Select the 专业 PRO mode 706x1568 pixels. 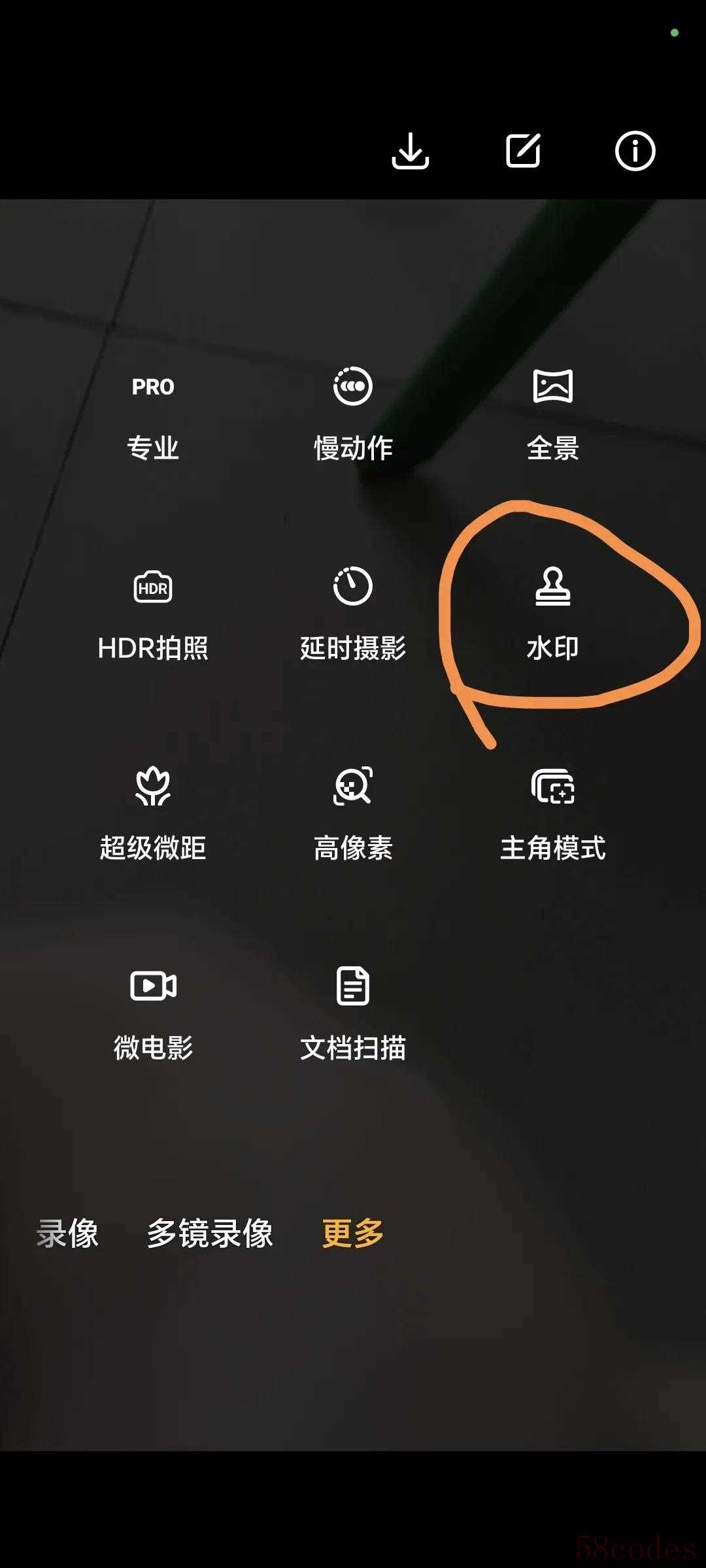click(x=153, y=415)
